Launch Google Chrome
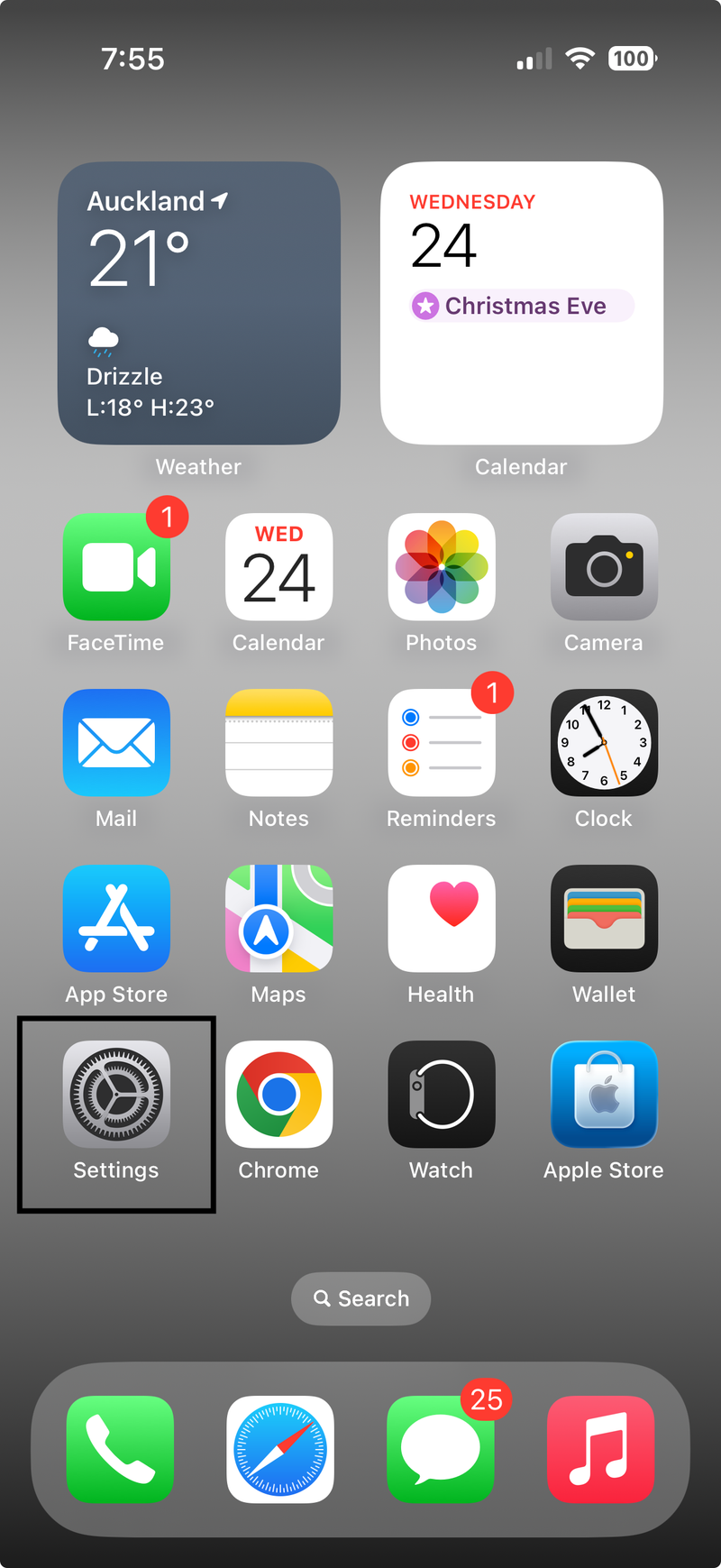 coord(278,1095)
